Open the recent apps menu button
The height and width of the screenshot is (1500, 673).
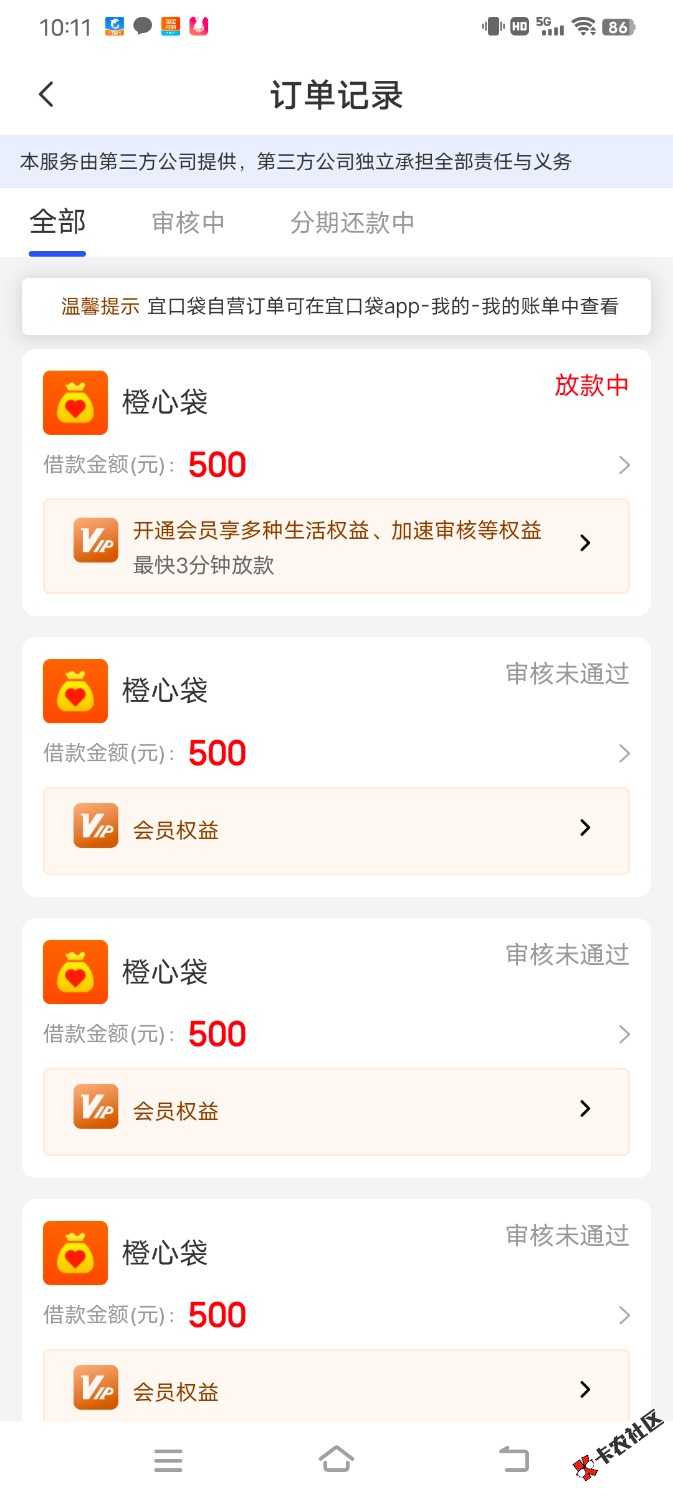tap(168, 1460)
